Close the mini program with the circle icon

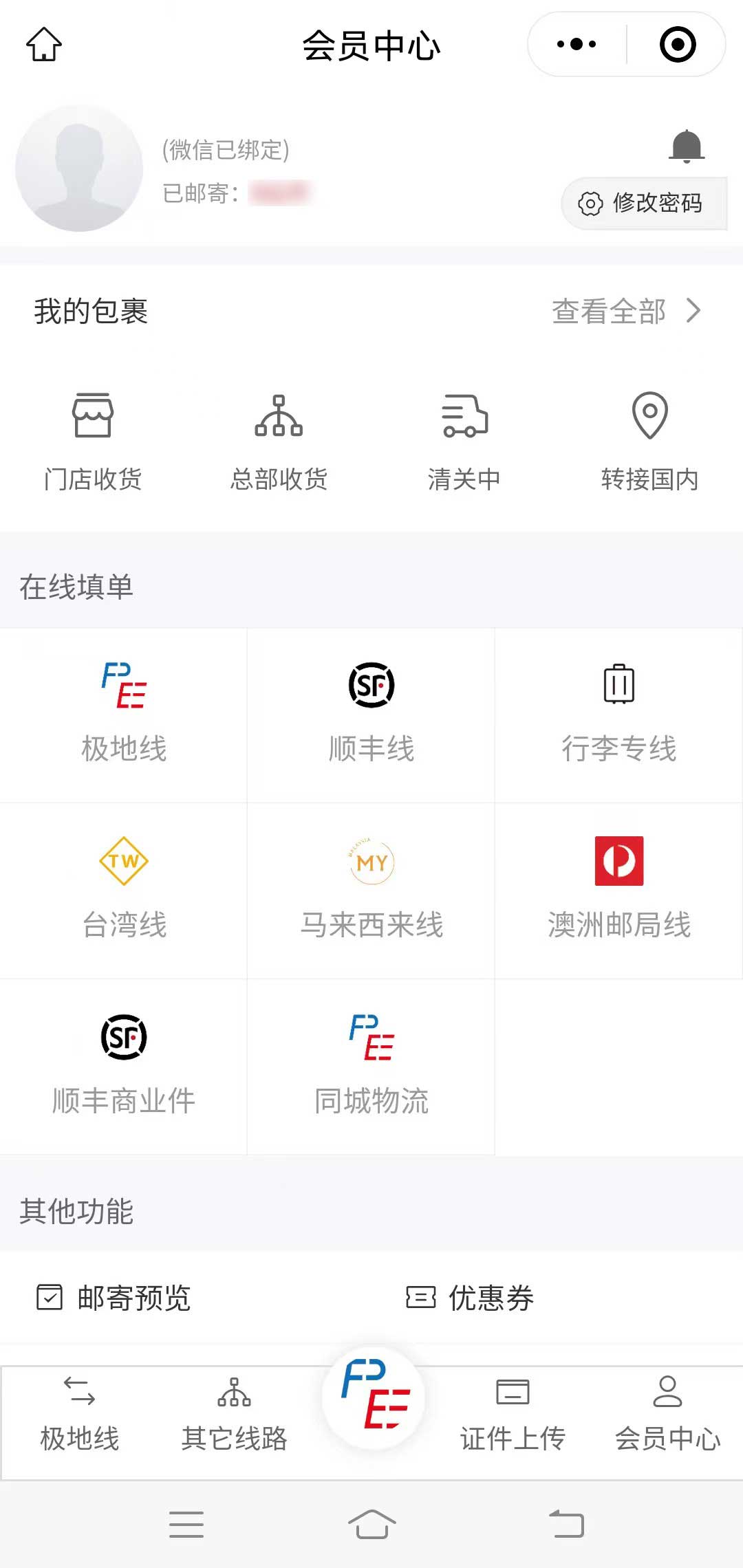(678, 45)
